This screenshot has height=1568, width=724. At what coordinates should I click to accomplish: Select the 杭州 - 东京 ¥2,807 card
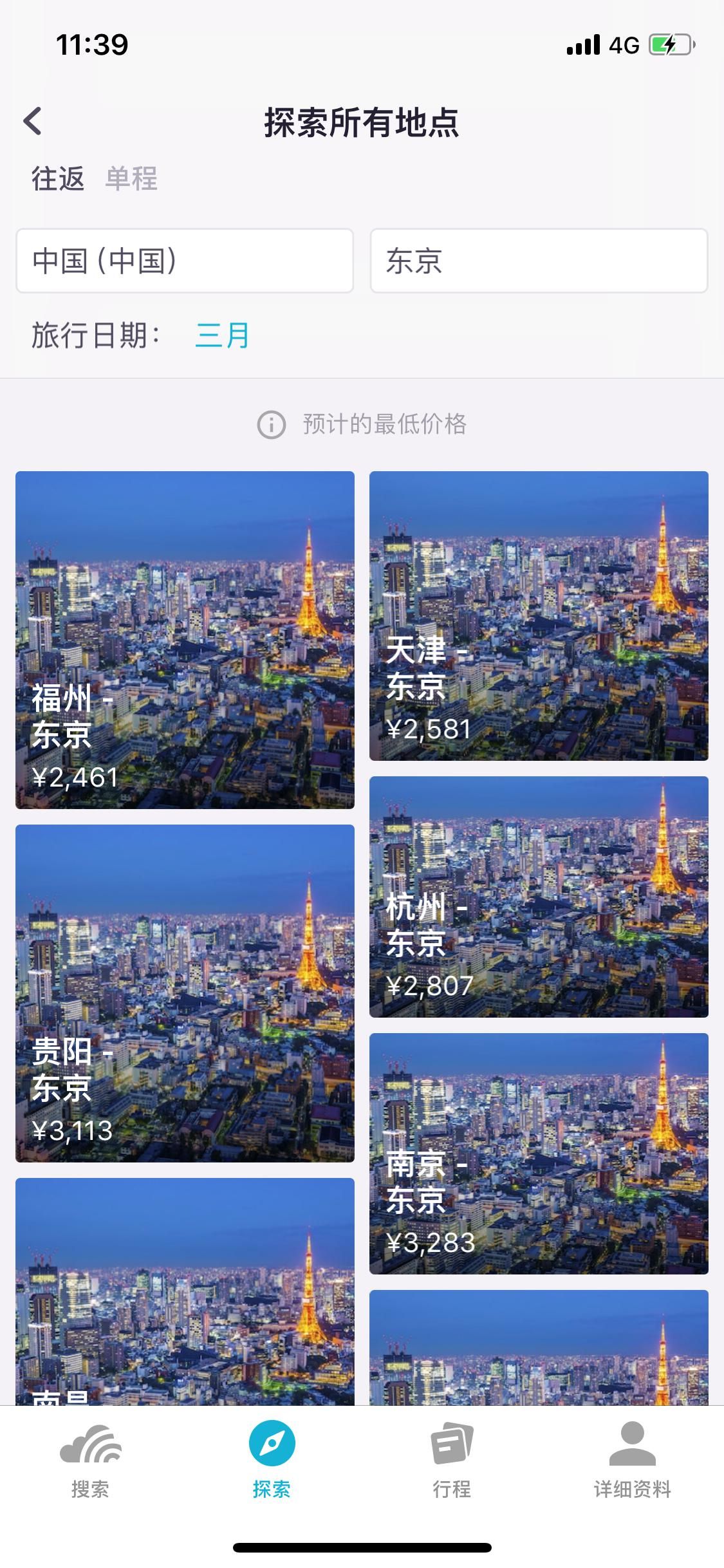539,897
